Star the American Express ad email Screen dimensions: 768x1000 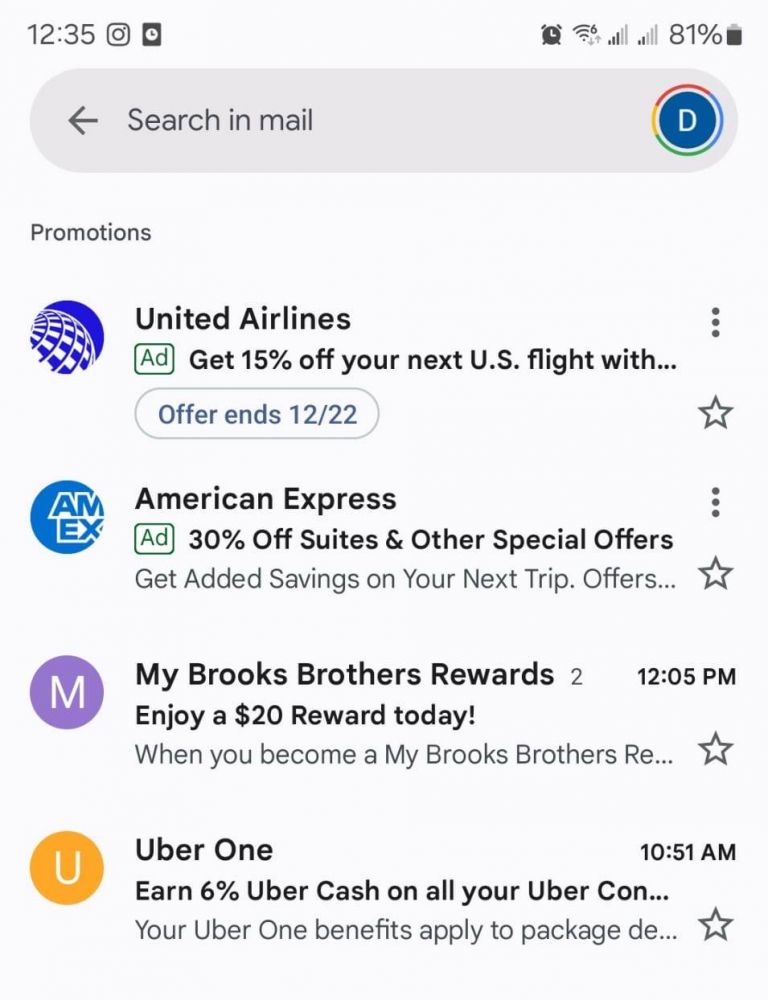click(716, 574)
